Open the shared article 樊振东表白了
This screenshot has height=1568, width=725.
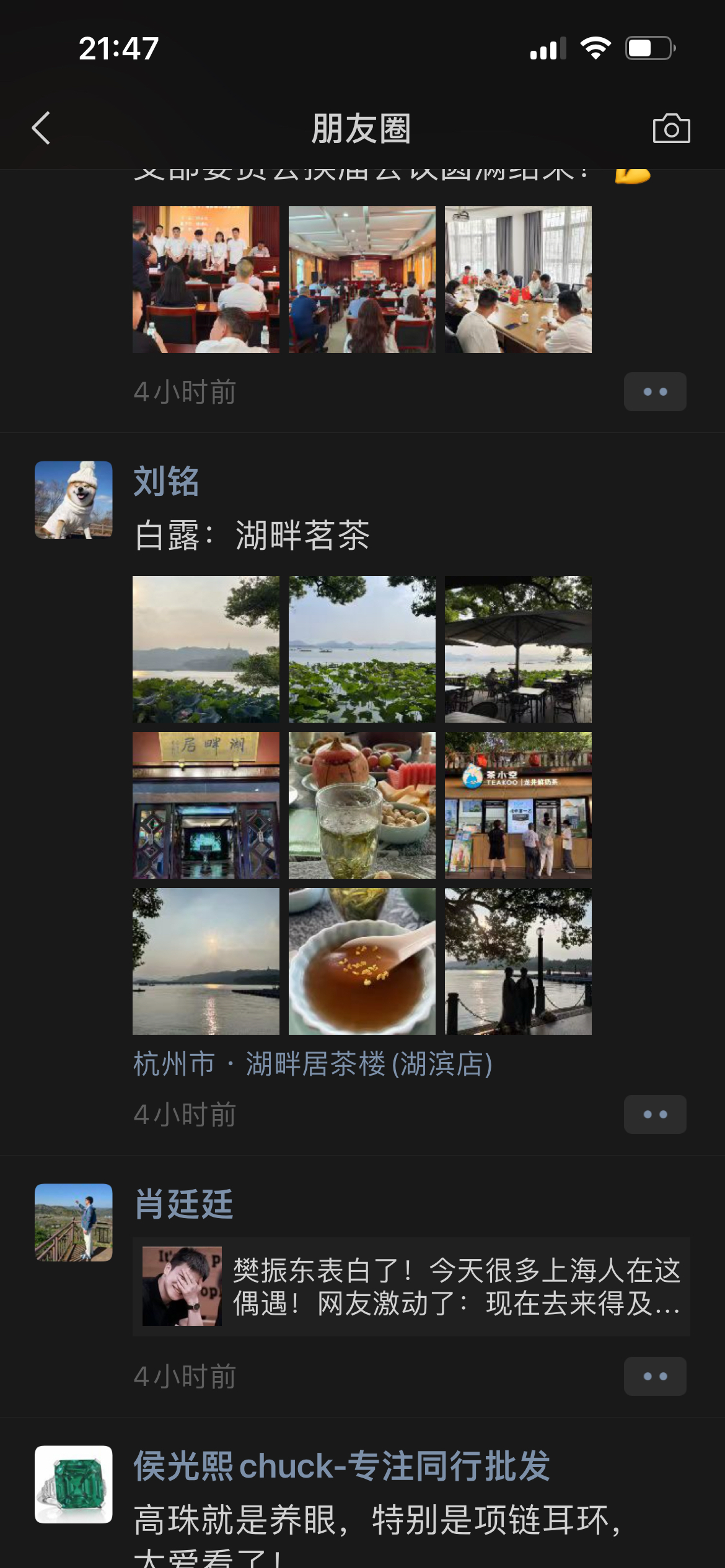tap(411, 1286)
